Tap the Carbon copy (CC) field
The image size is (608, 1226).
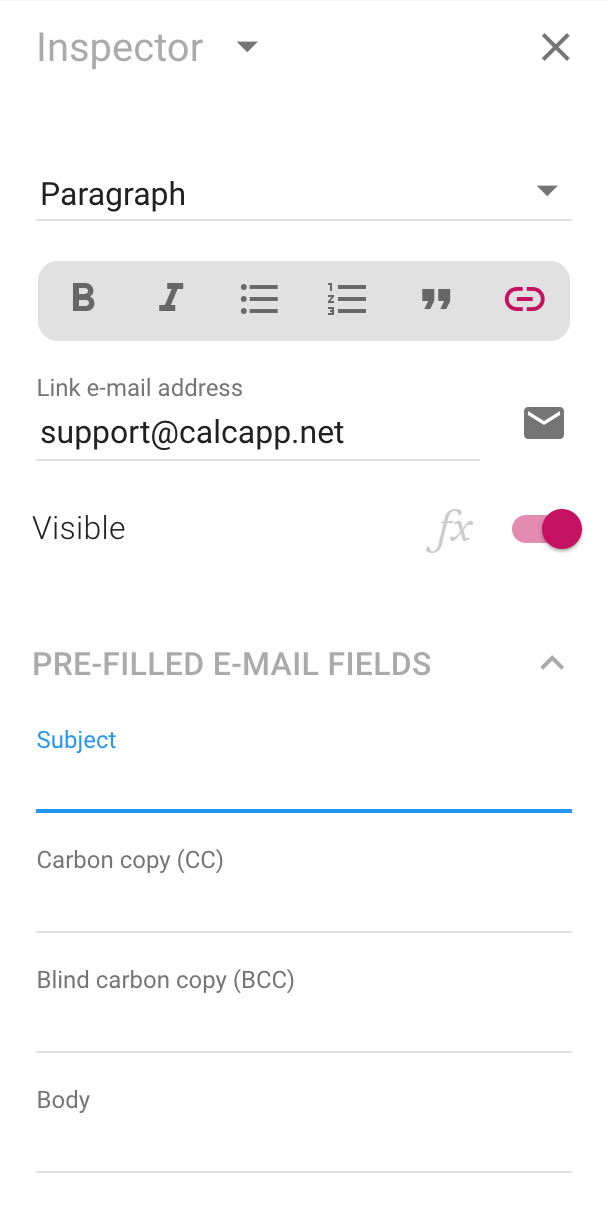pos(304,890)
